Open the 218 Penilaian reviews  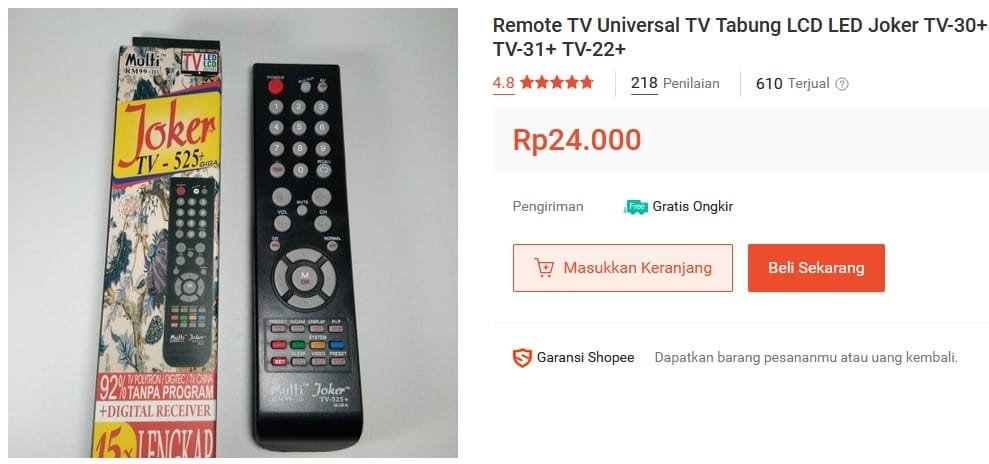[675, 84]
